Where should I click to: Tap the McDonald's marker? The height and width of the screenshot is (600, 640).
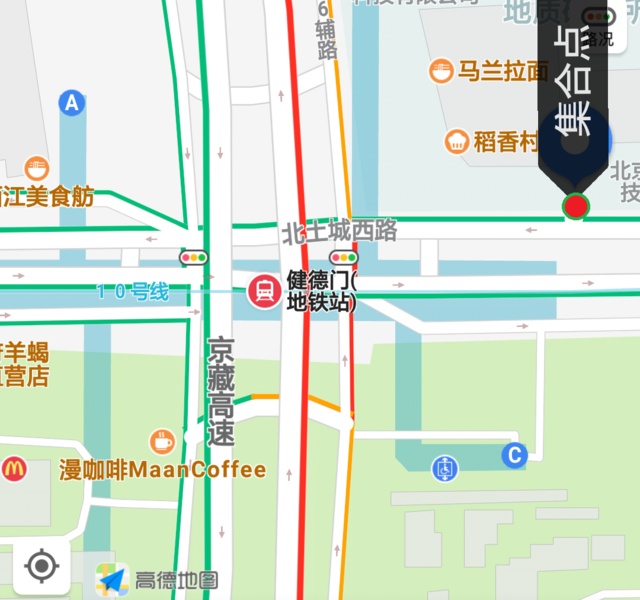pos(13,468)
